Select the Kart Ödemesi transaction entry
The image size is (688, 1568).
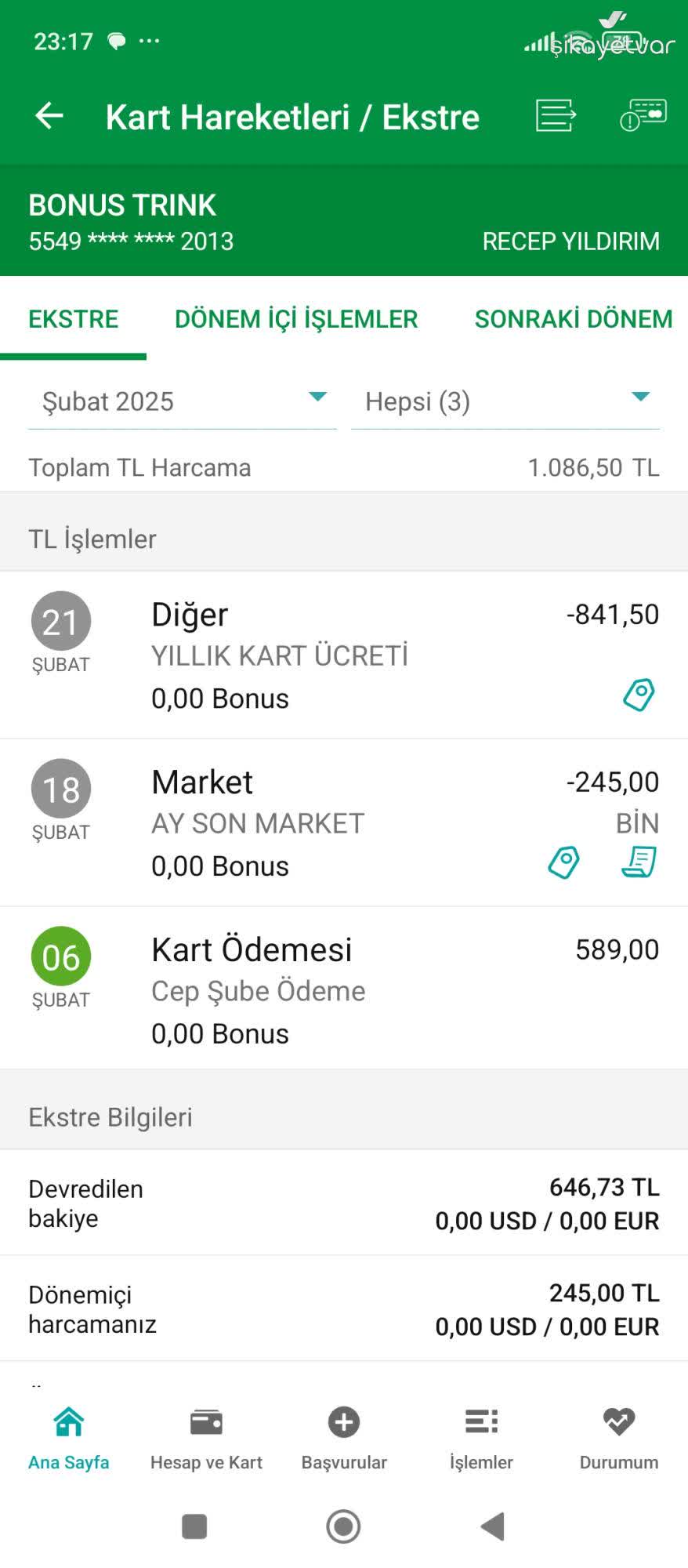313,984
